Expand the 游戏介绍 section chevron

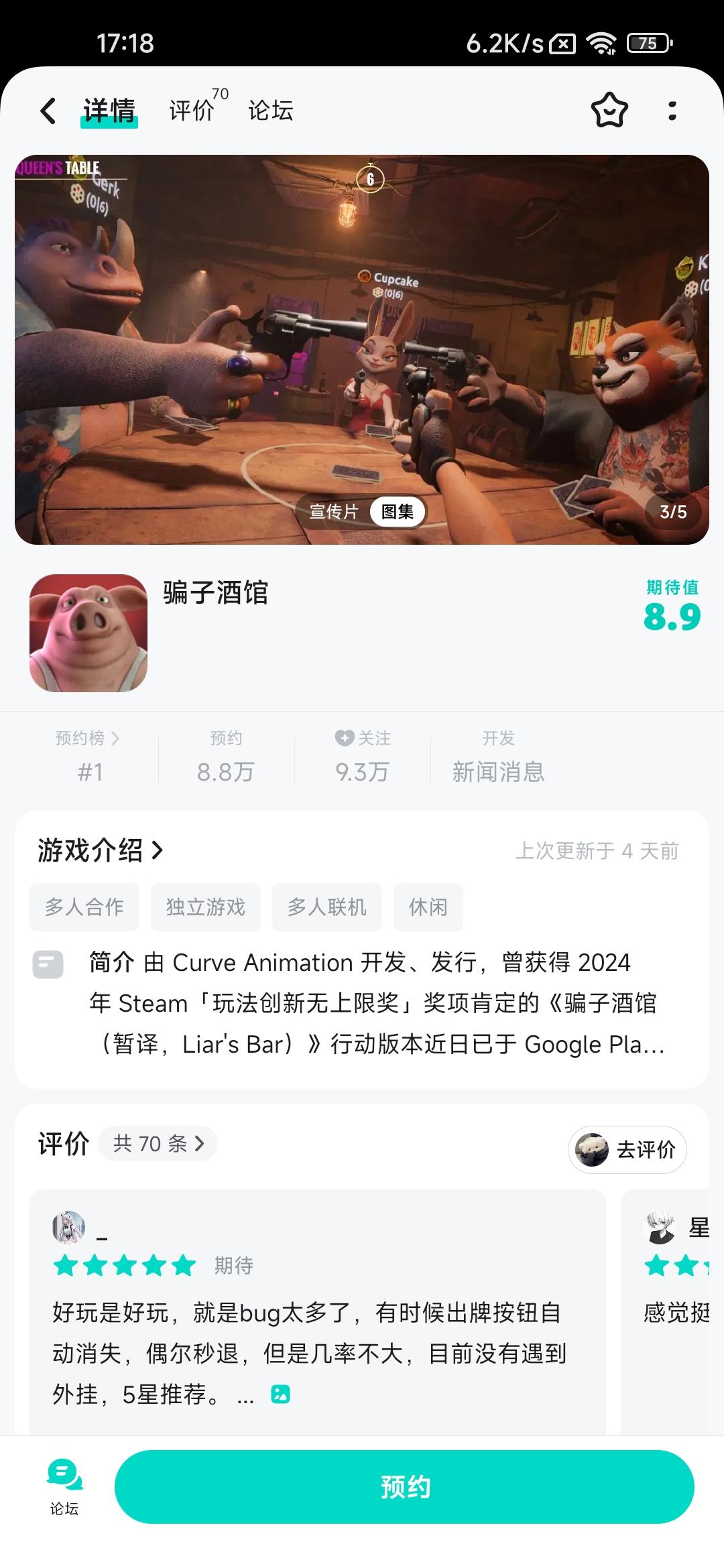[158, 851]
